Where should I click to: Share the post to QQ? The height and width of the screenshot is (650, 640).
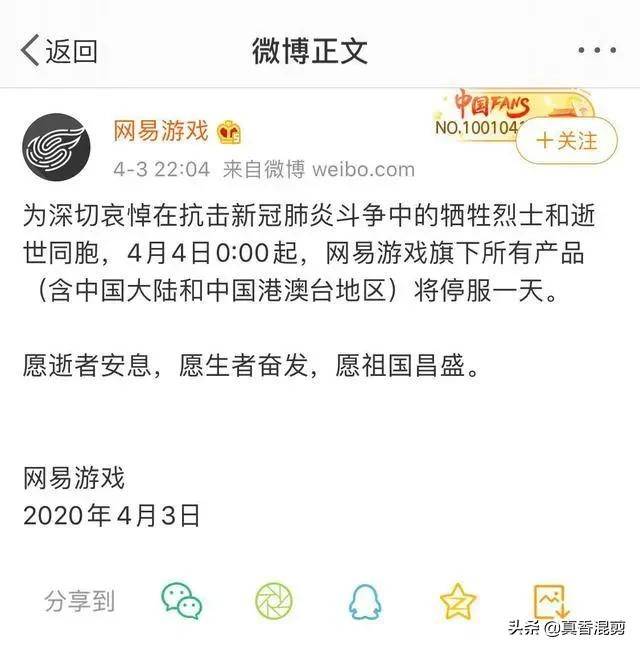coord(365,600)
